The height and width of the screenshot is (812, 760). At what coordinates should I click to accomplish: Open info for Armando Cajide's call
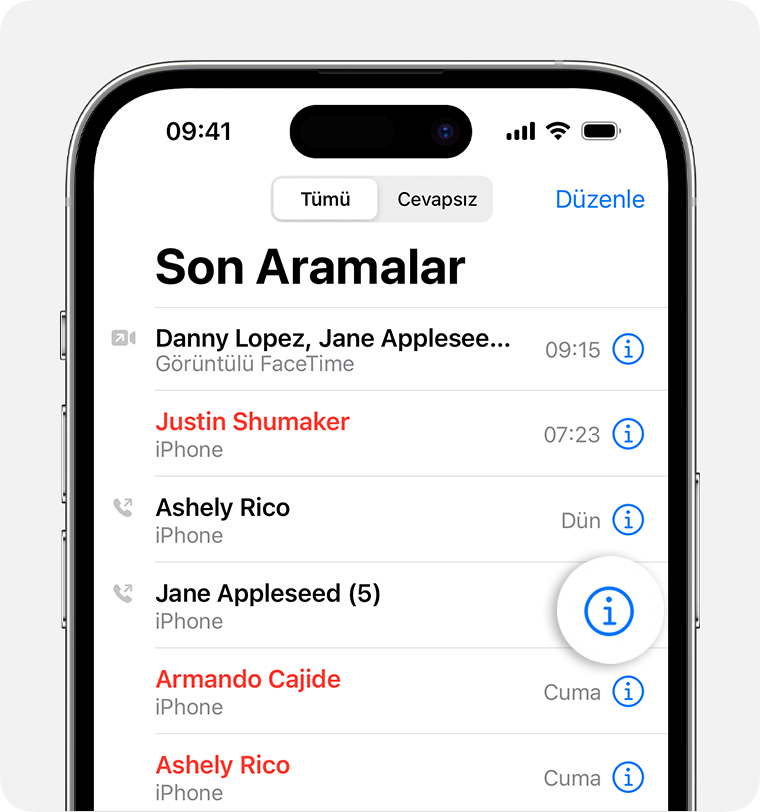click(x=628, y=692)
